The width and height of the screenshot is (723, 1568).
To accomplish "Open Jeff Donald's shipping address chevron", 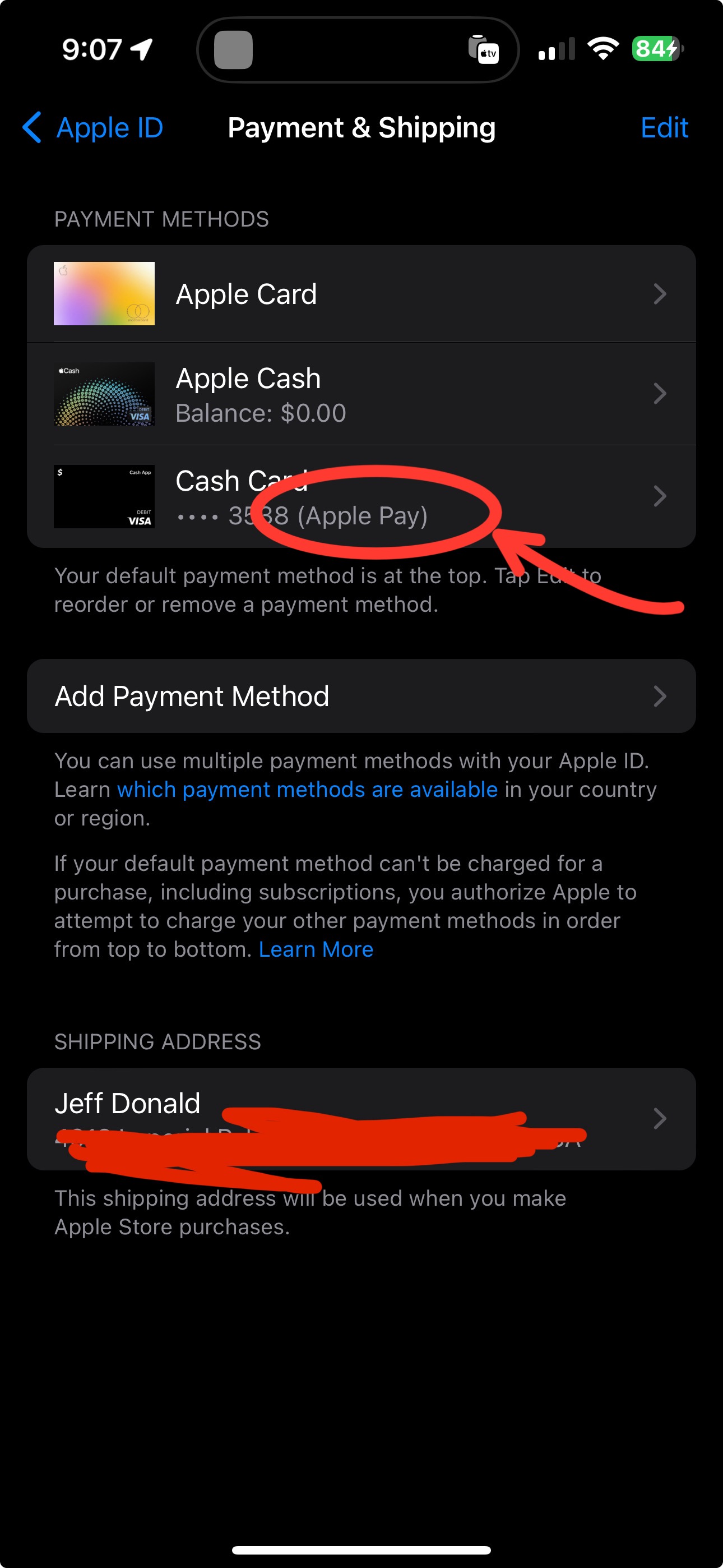I will [x=660, y=1118].
